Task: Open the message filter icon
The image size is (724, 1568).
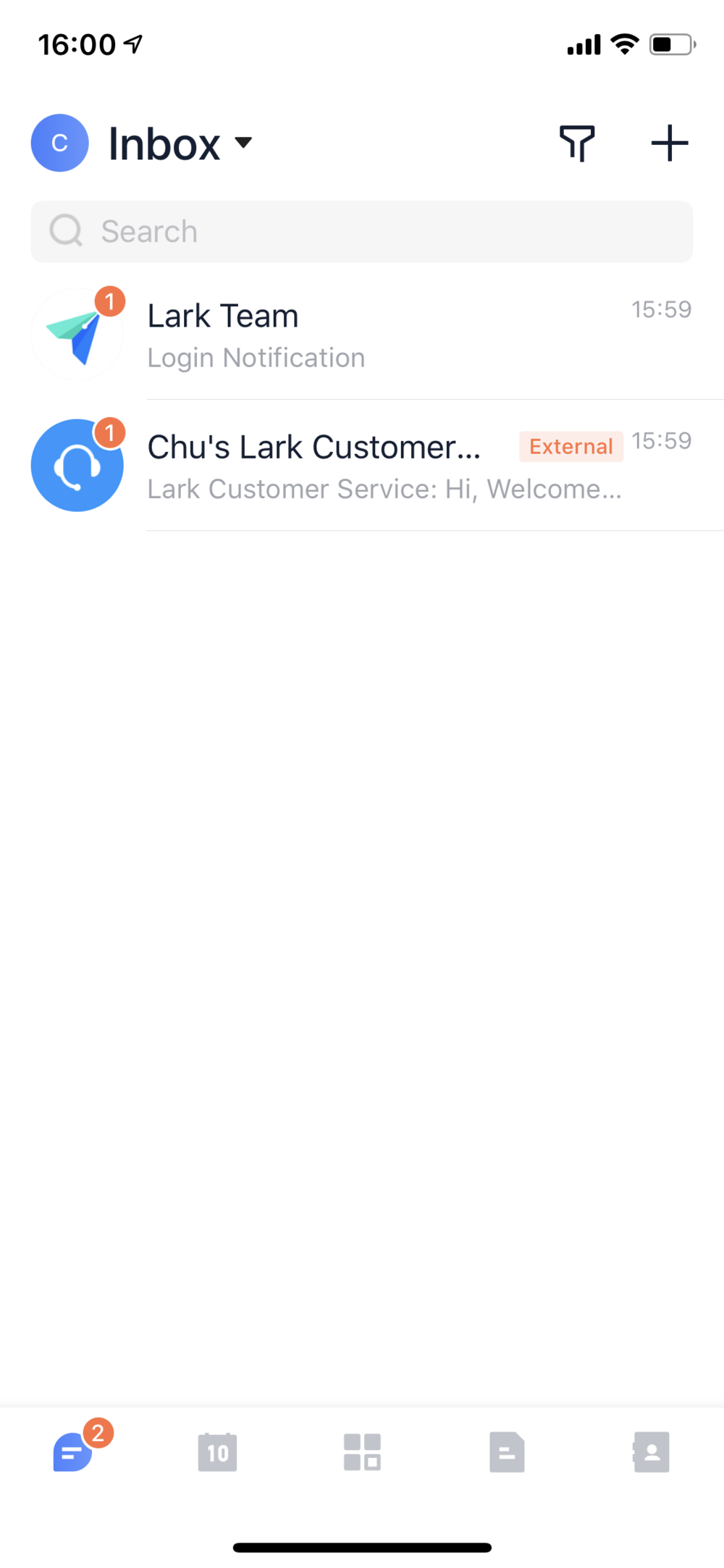Action: (x=577, y=143)
